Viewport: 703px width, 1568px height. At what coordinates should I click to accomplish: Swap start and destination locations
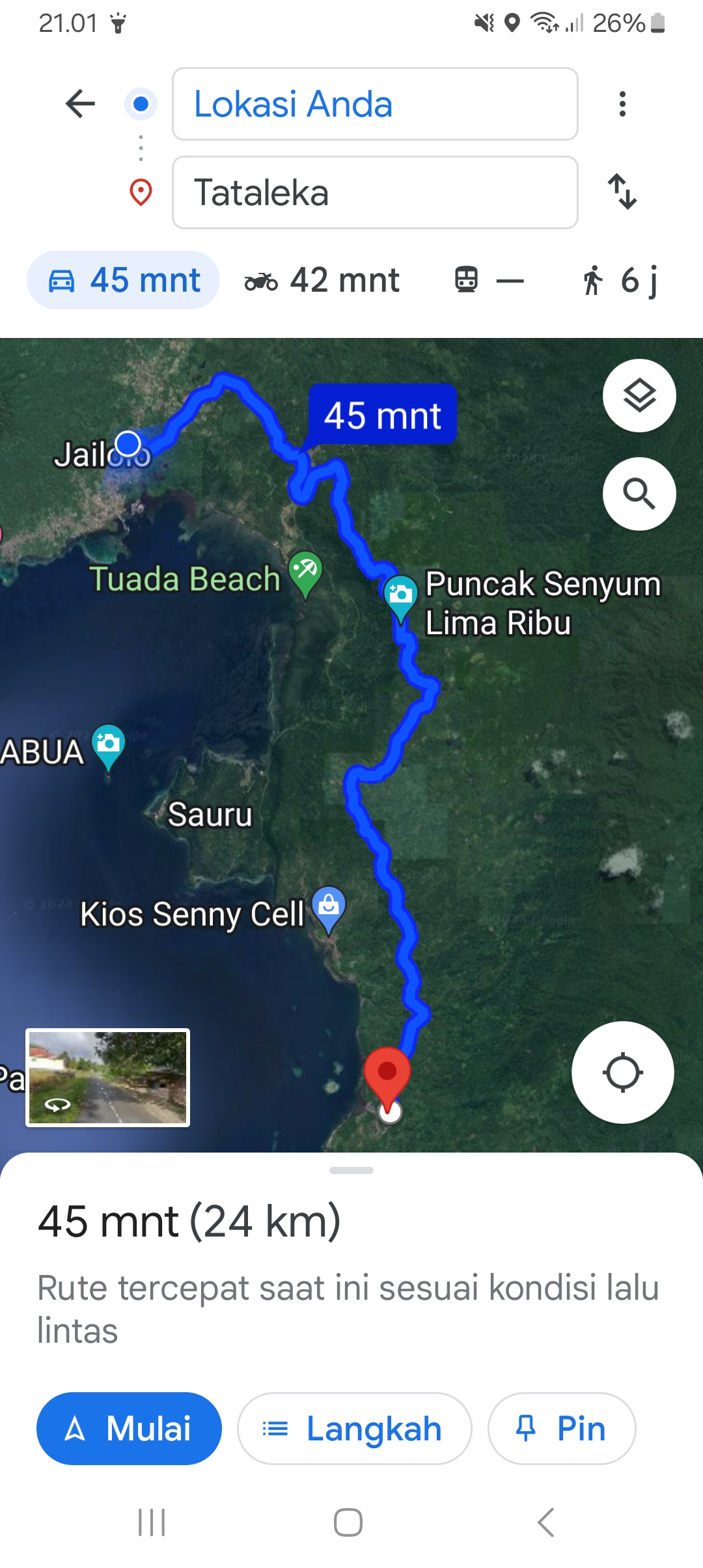[x=622, y=191]
